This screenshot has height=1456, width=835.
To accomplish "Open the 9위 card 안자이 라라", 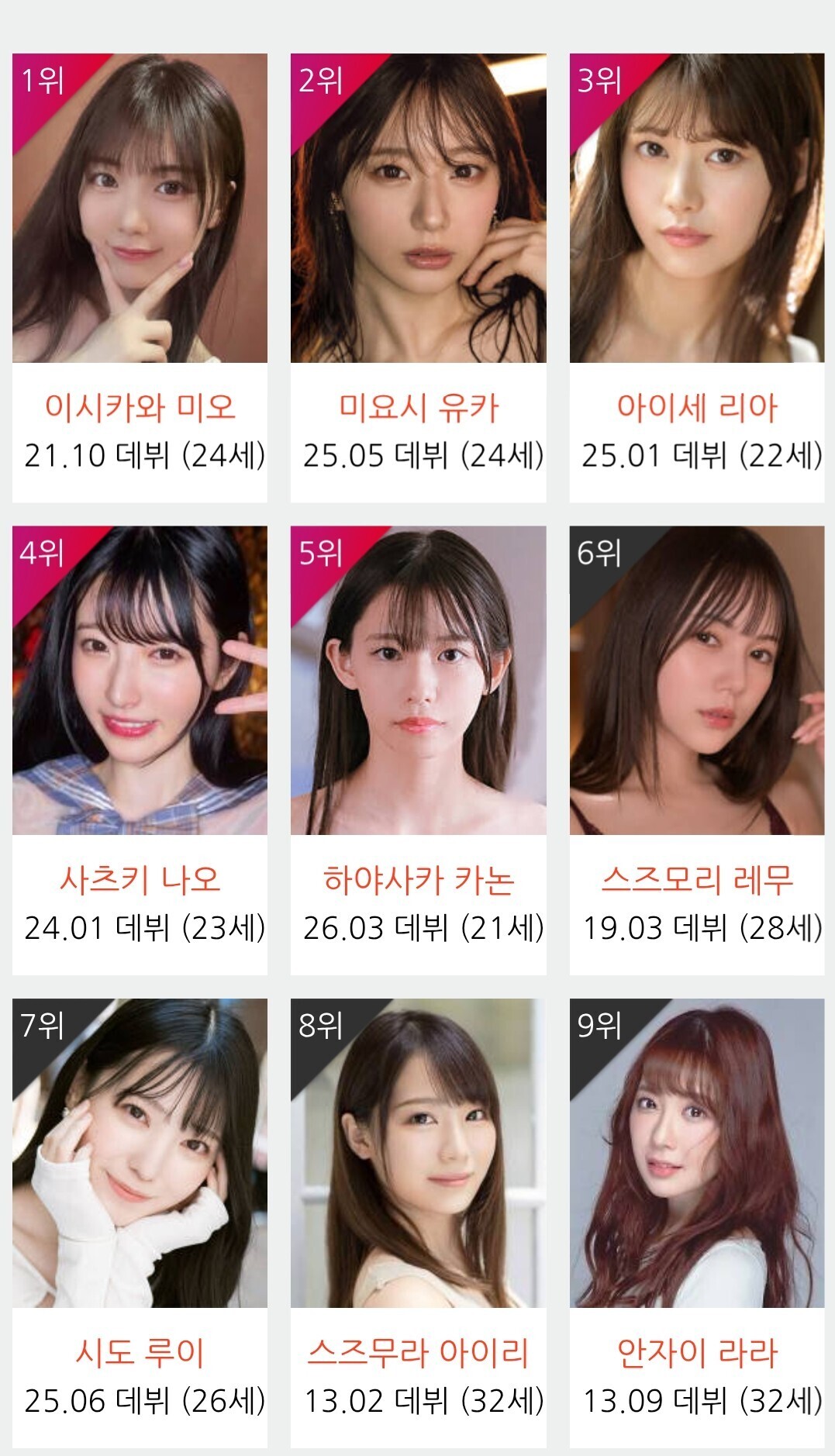I will pos(697,1223).
